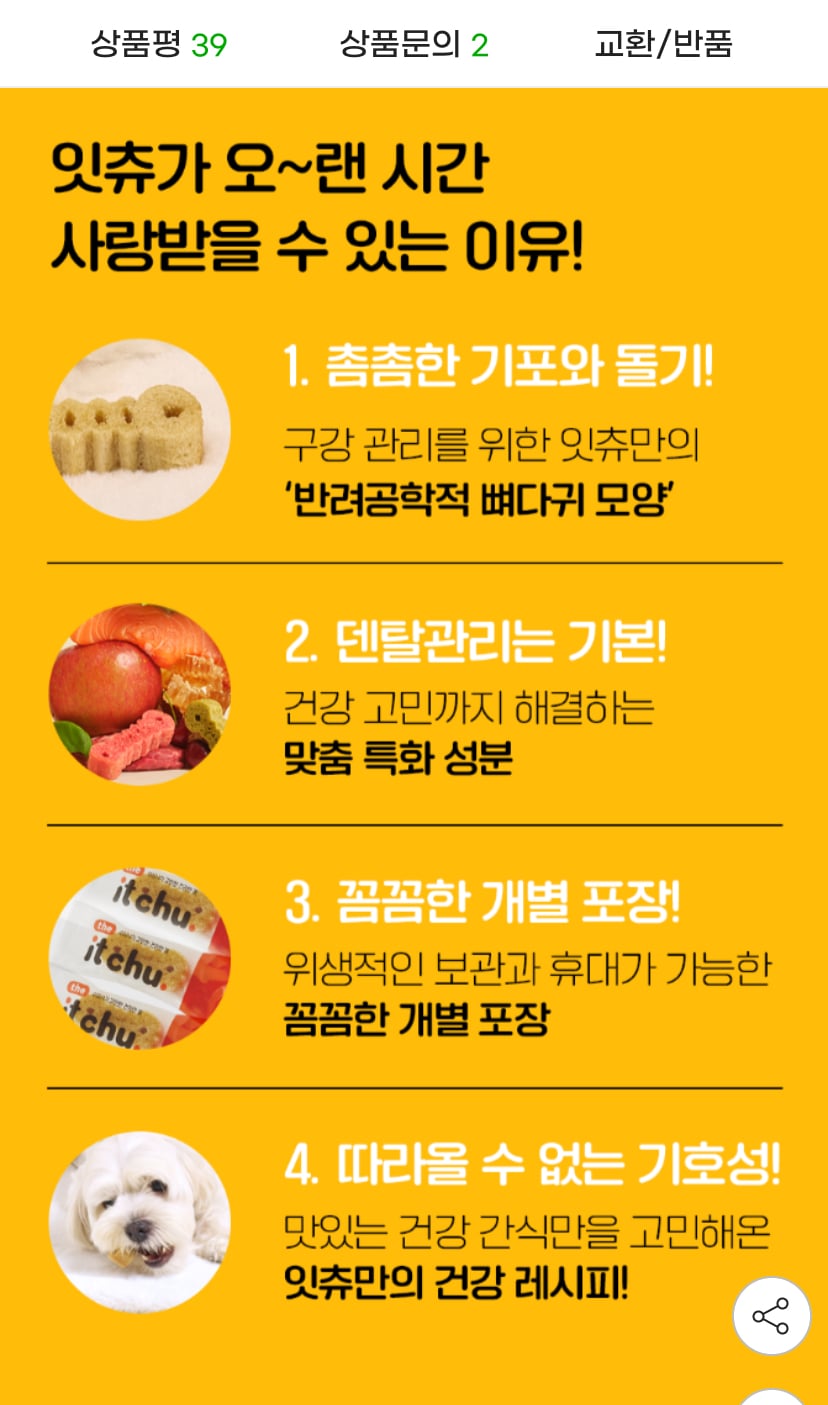View the 교환/반품 exchange and returns tab
Image resolution: width=828 pixels, height=1405 pixels.
point(663,43)
